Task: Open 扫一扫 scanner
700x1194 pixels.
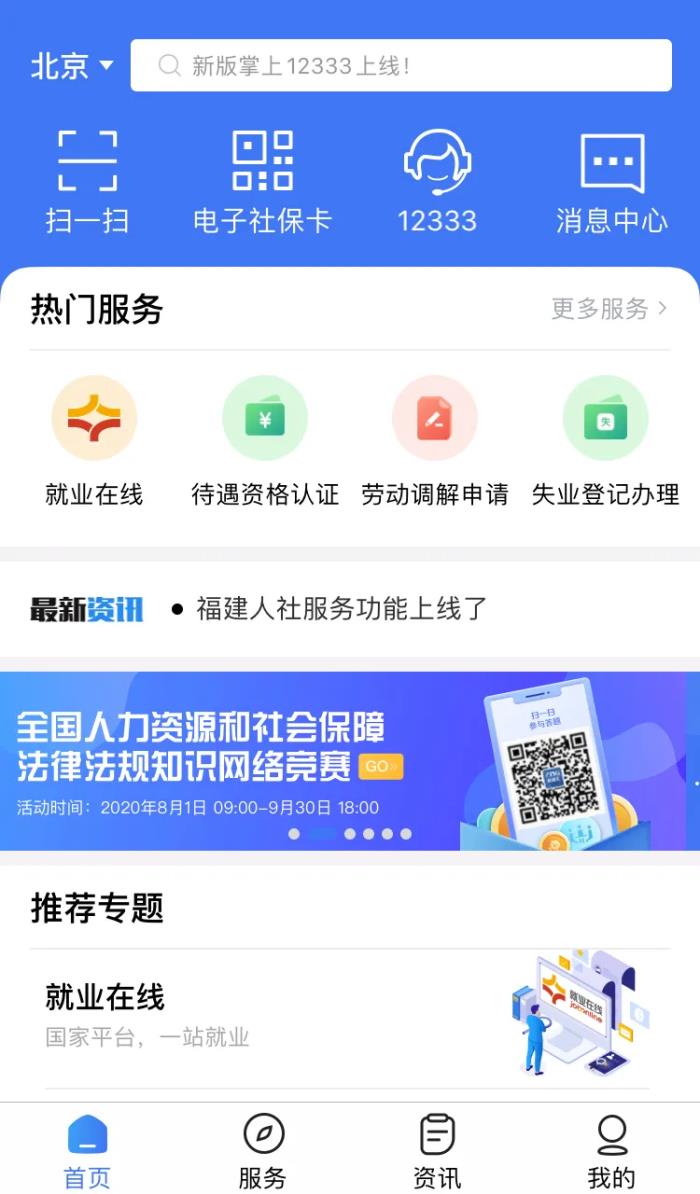Action: coord(87,180)
